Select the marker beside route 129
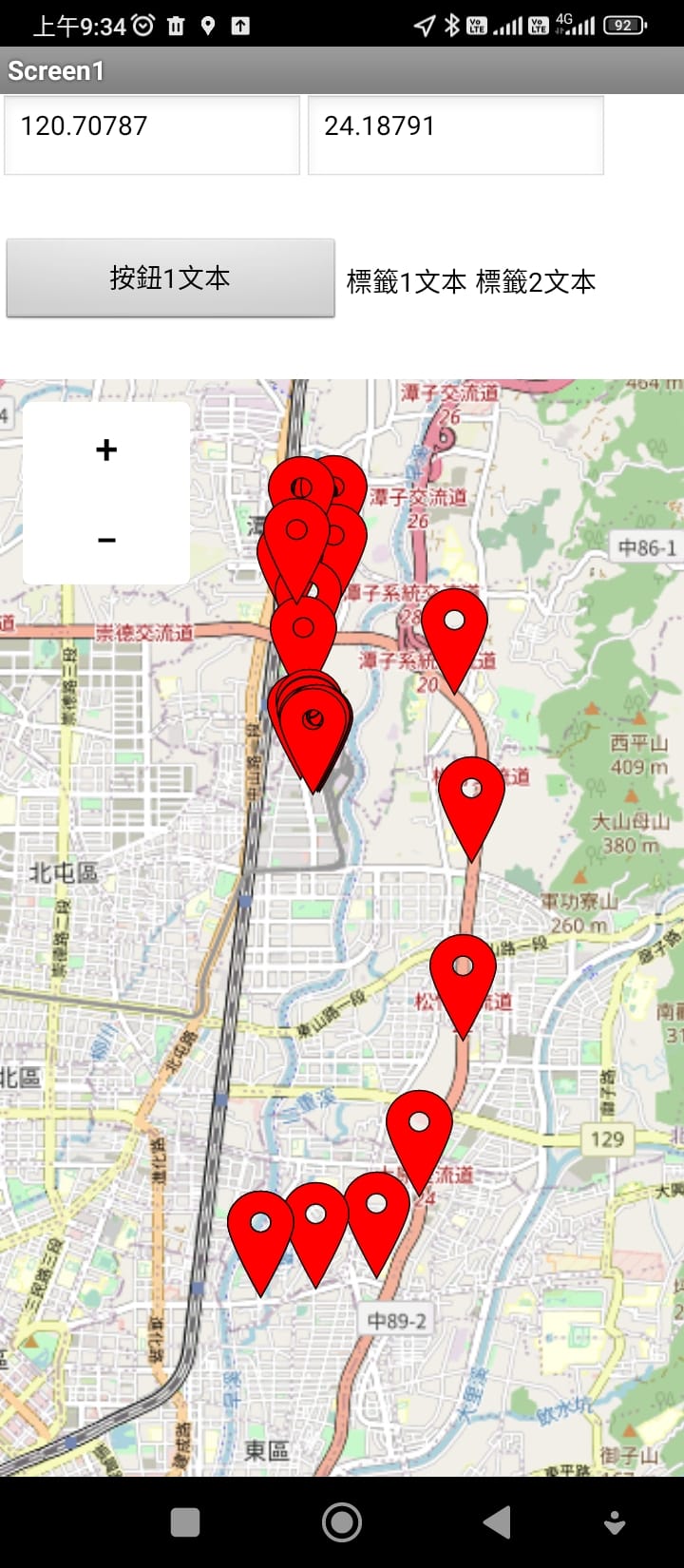 [419, 1126]
